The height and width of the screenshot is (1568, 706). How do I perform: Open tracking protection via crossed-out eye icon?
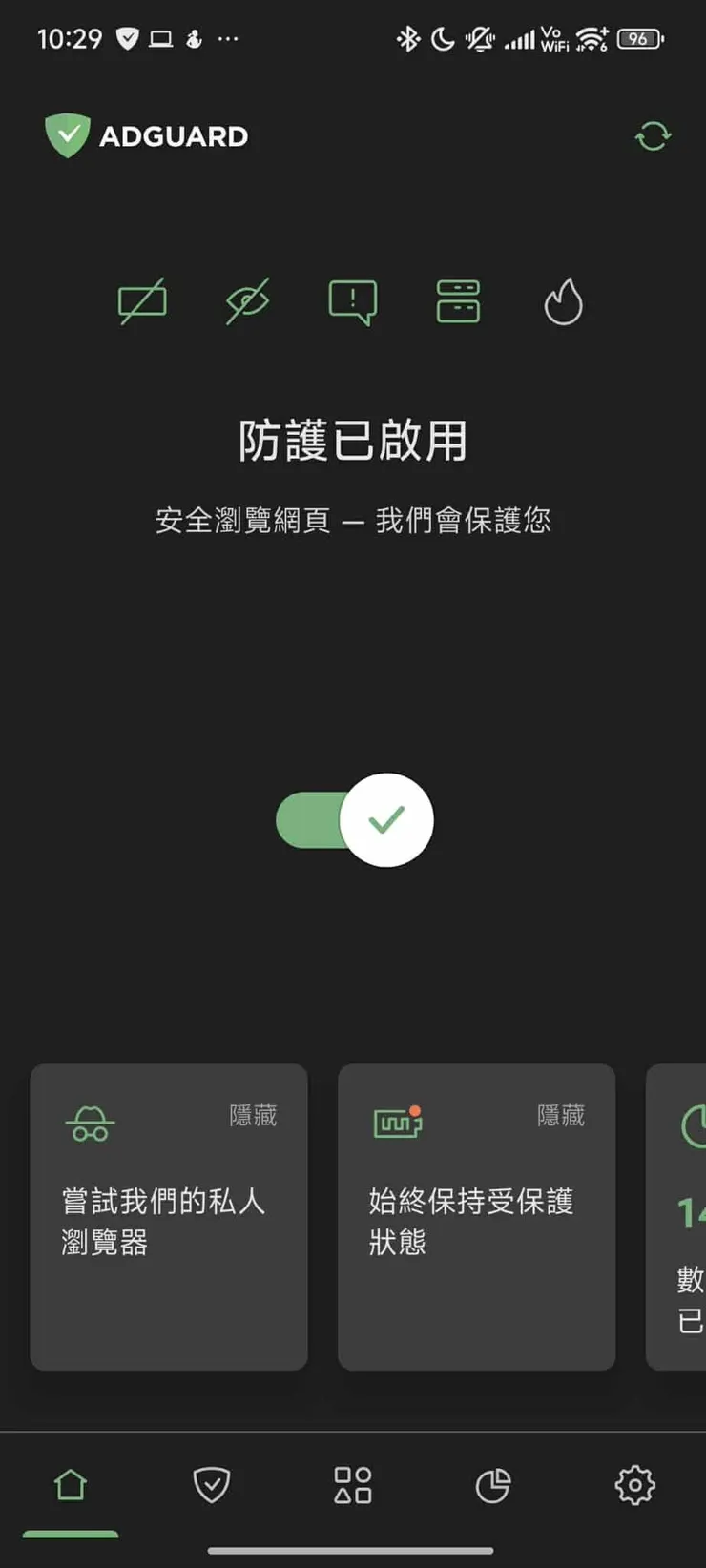[x=248, y=301]
